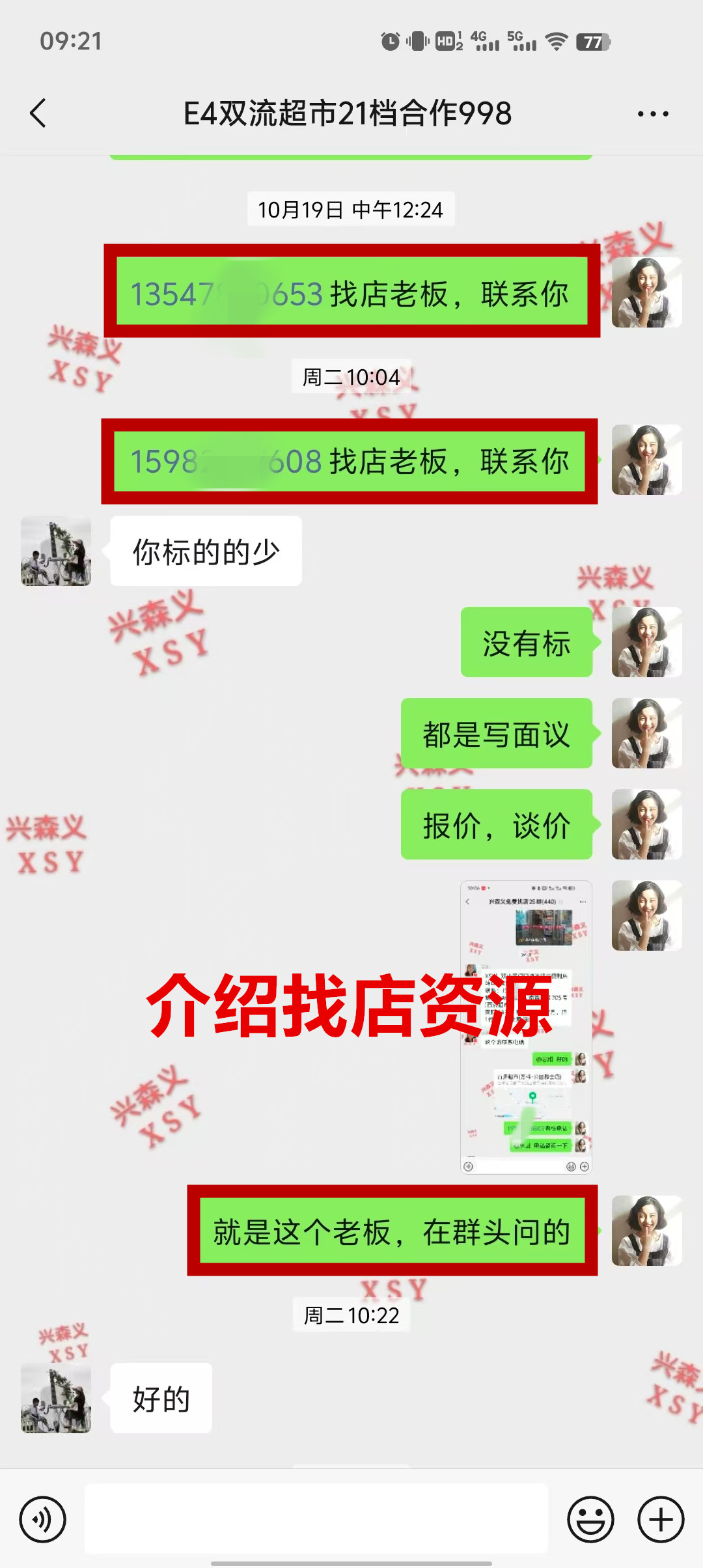
Task: Open the plus attachments menu
Action: pyautogui.click(x=660, y=1519)
